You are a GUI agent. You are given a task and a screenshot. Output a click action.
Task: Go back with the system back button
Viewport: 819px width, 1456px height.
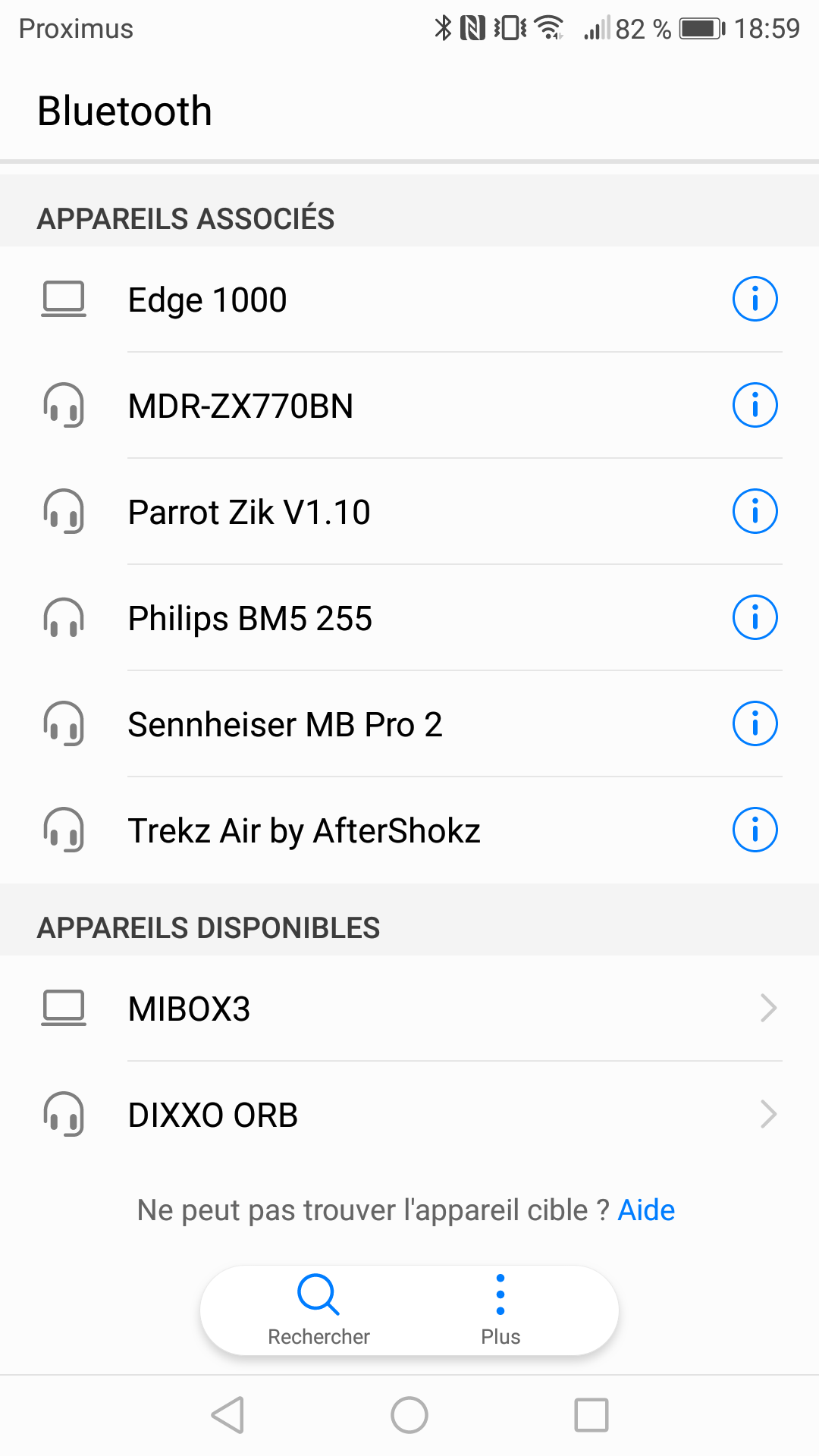pos(227,1415)
